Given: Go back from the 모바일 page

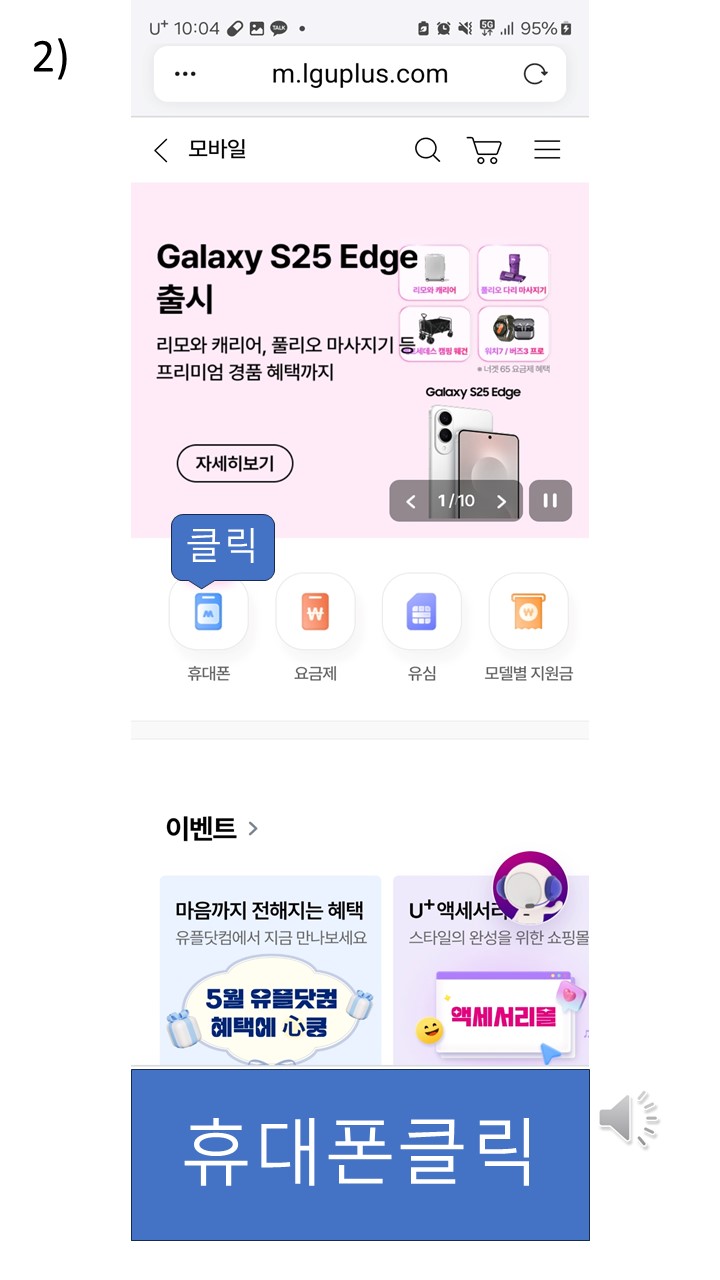Looking at the screenshot, I should (x=161, y=150).
